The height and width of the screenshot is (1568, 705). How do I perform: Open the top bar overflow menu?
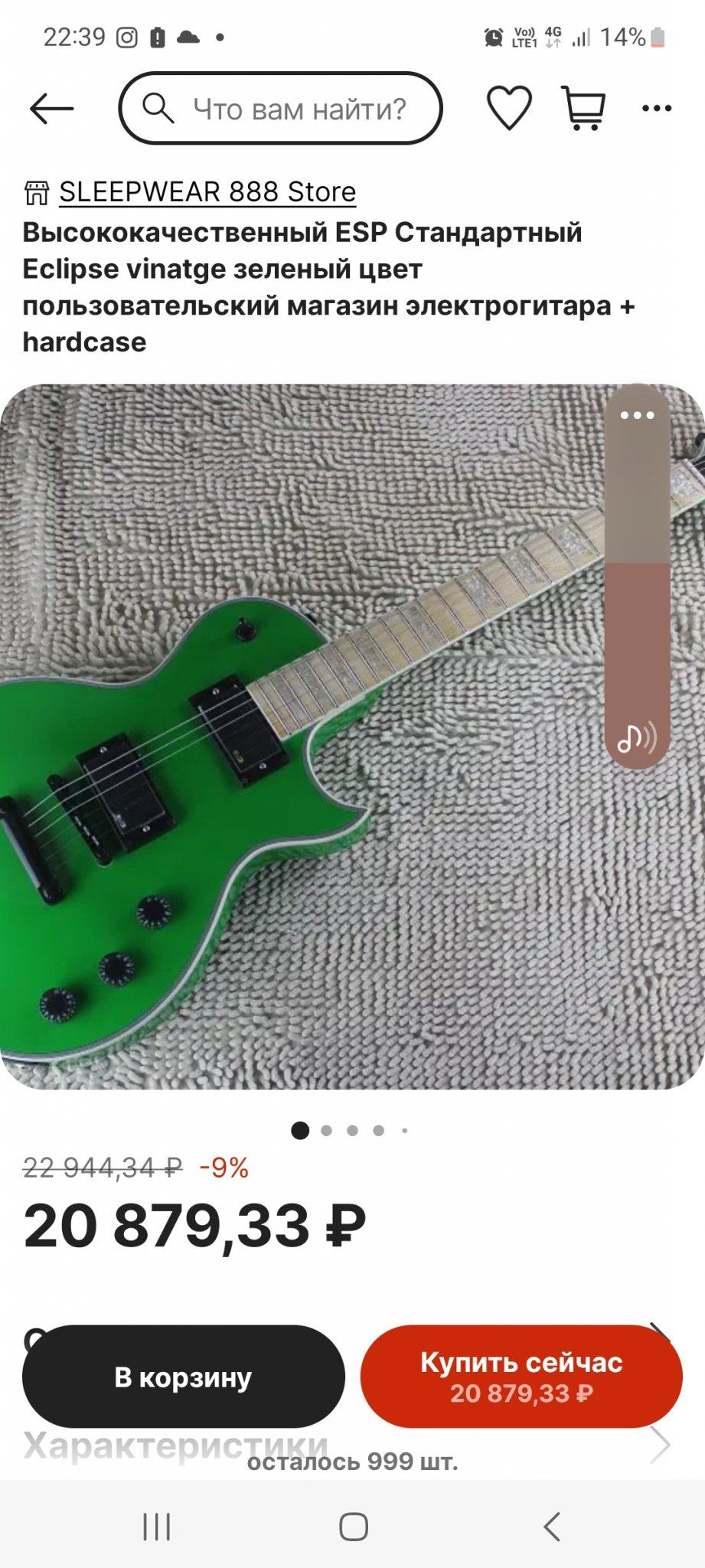[656, 109]
